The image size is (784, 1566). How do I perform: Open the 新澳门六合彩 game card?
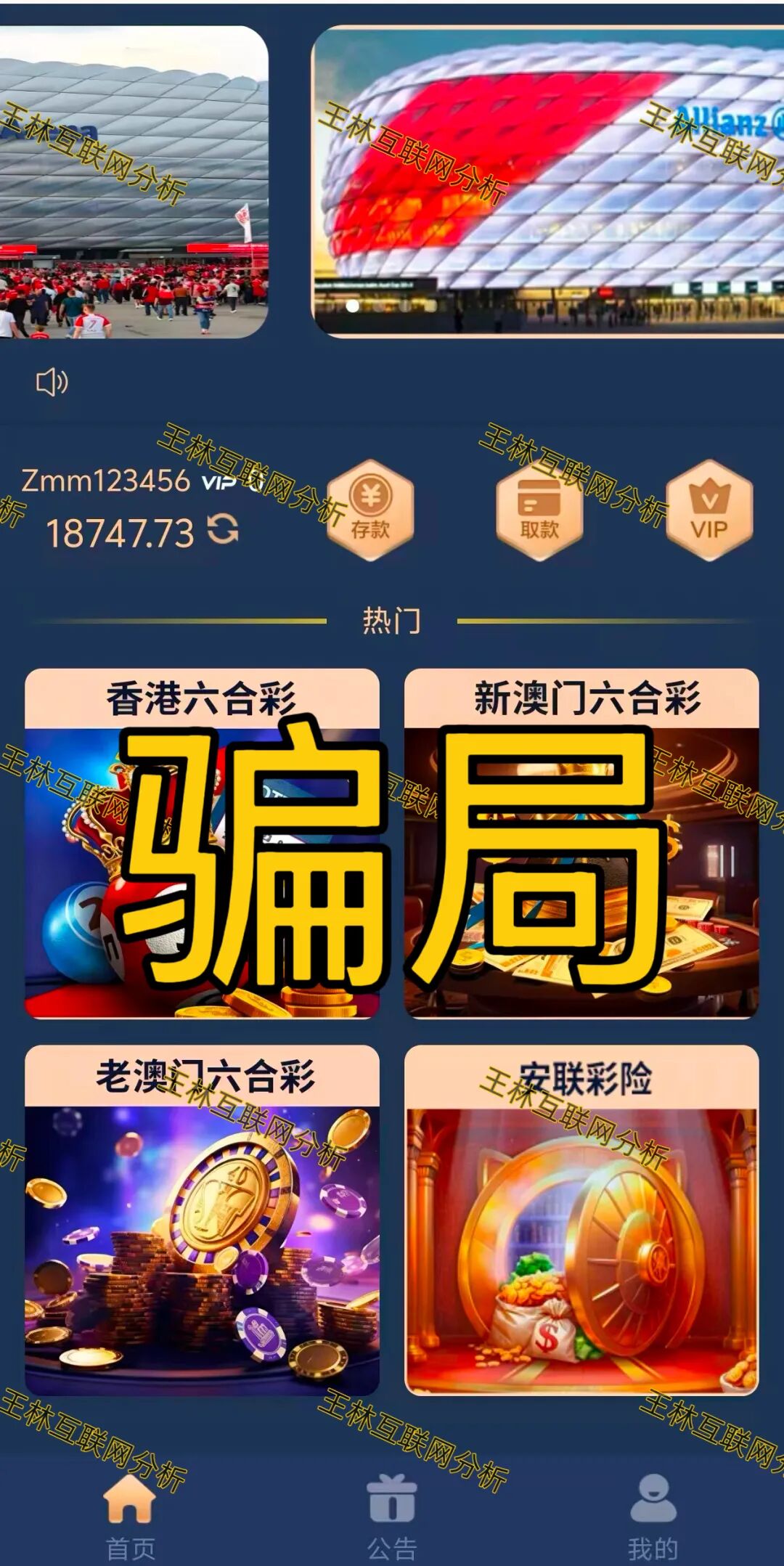pos(581,844)
